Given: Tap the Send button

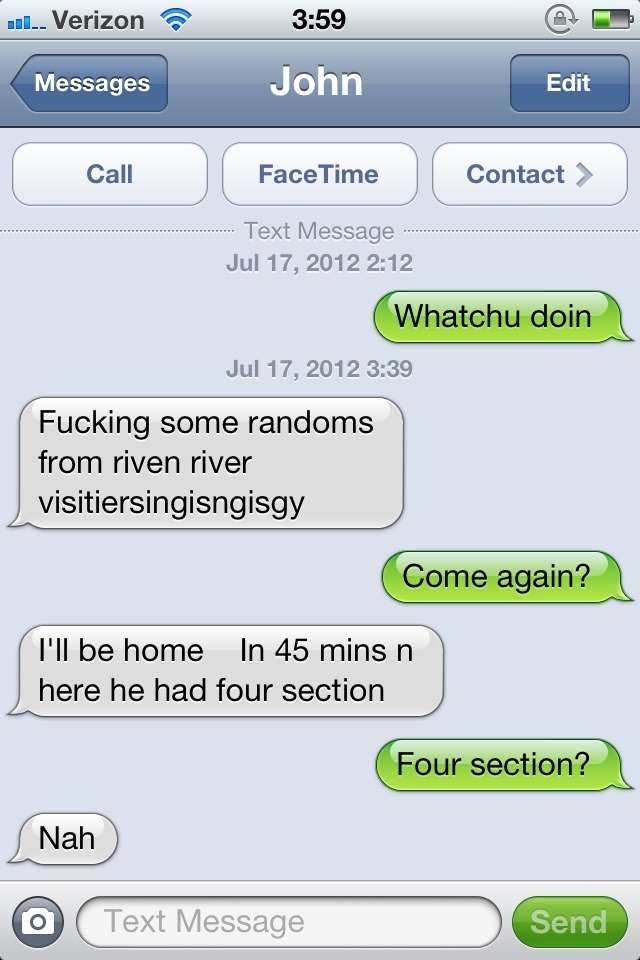Looking at the screenshot, I should pyautogui.click(x=568, y=921).
